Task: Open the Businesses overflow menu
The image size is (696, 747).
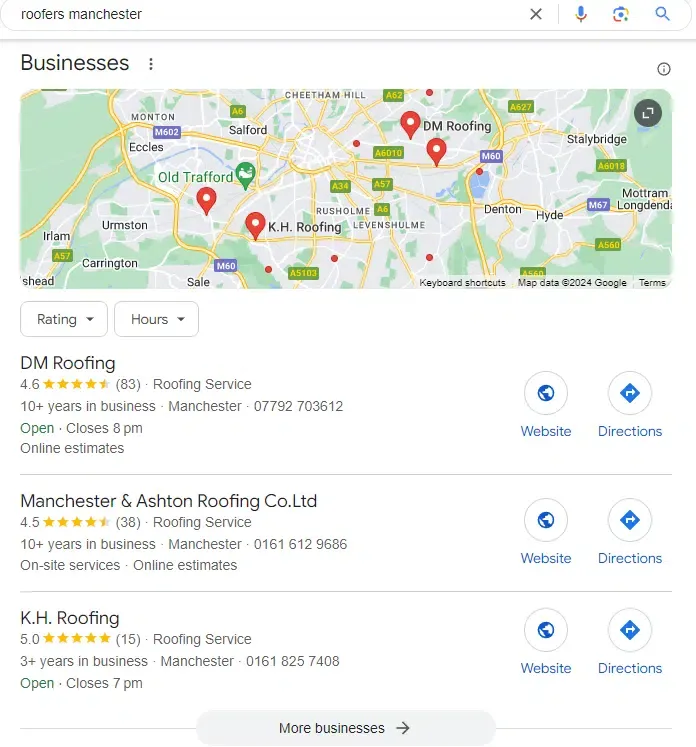Action: coord(151,64)
